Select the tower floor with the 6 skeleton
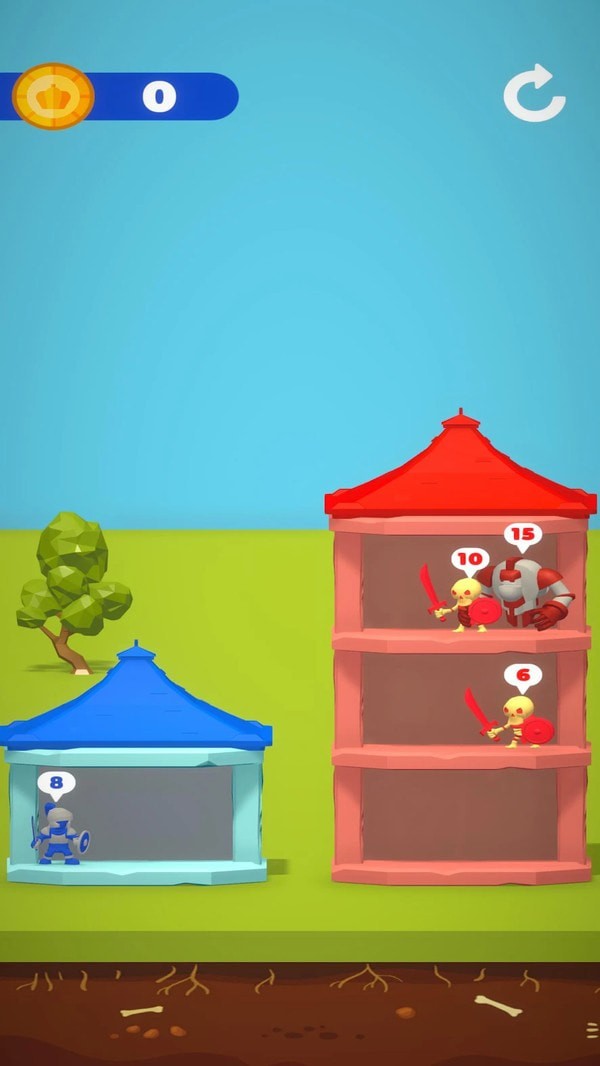This screenshot has height=1066, width=600. point(458,700)
